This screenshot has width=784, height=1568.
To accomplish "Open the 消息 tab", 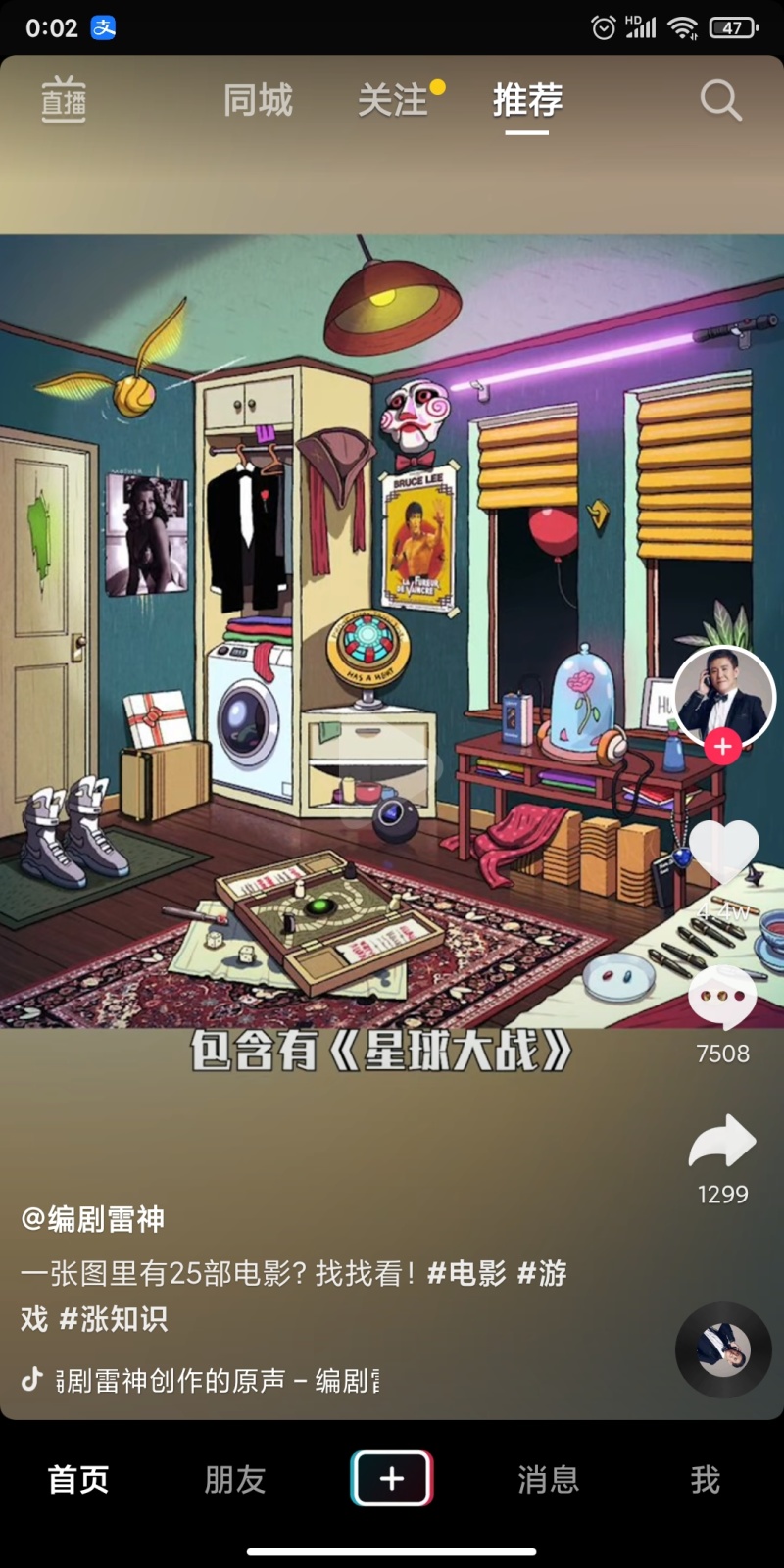I will click(x=548, y=1479).
